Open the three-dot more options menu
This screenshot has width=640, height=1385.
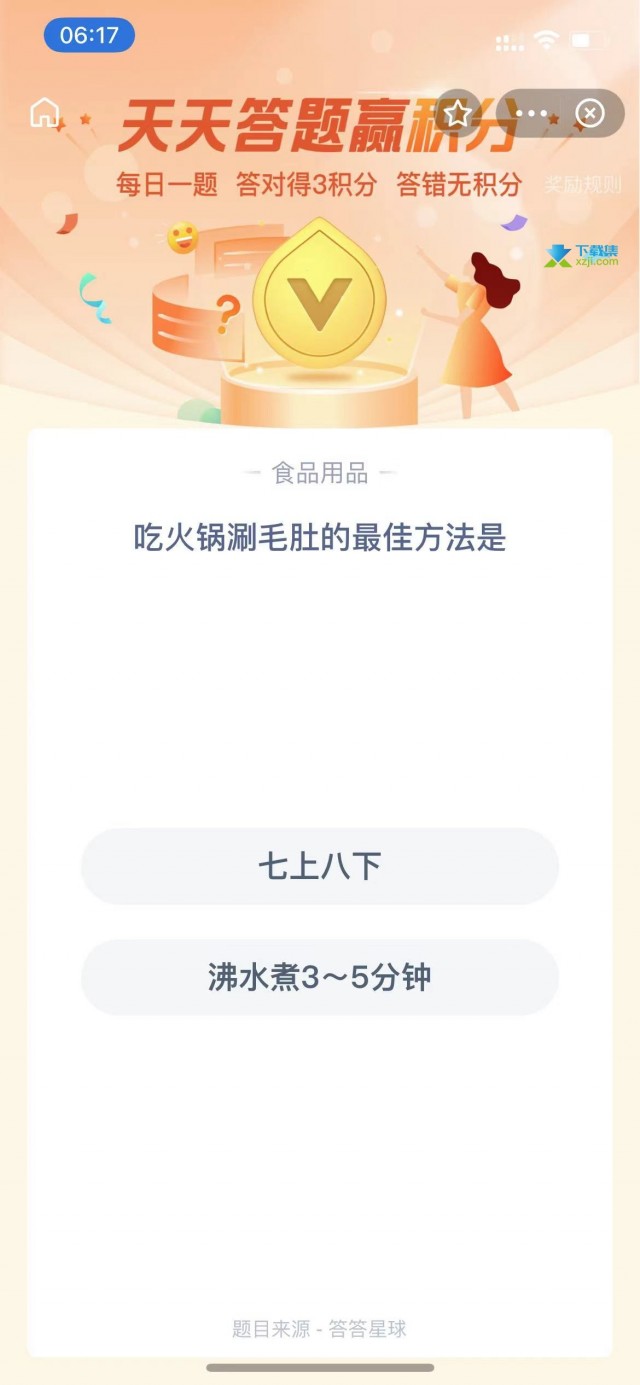531,114
